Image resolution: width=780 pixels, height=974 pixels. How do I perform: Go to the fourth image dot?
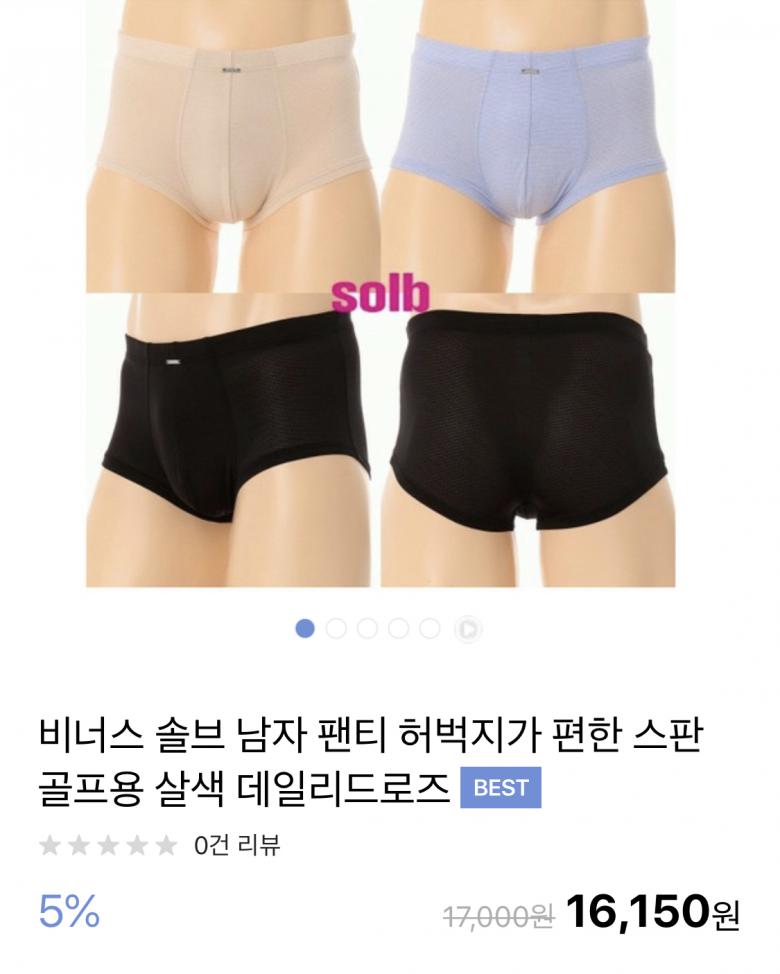pos(398,628)
